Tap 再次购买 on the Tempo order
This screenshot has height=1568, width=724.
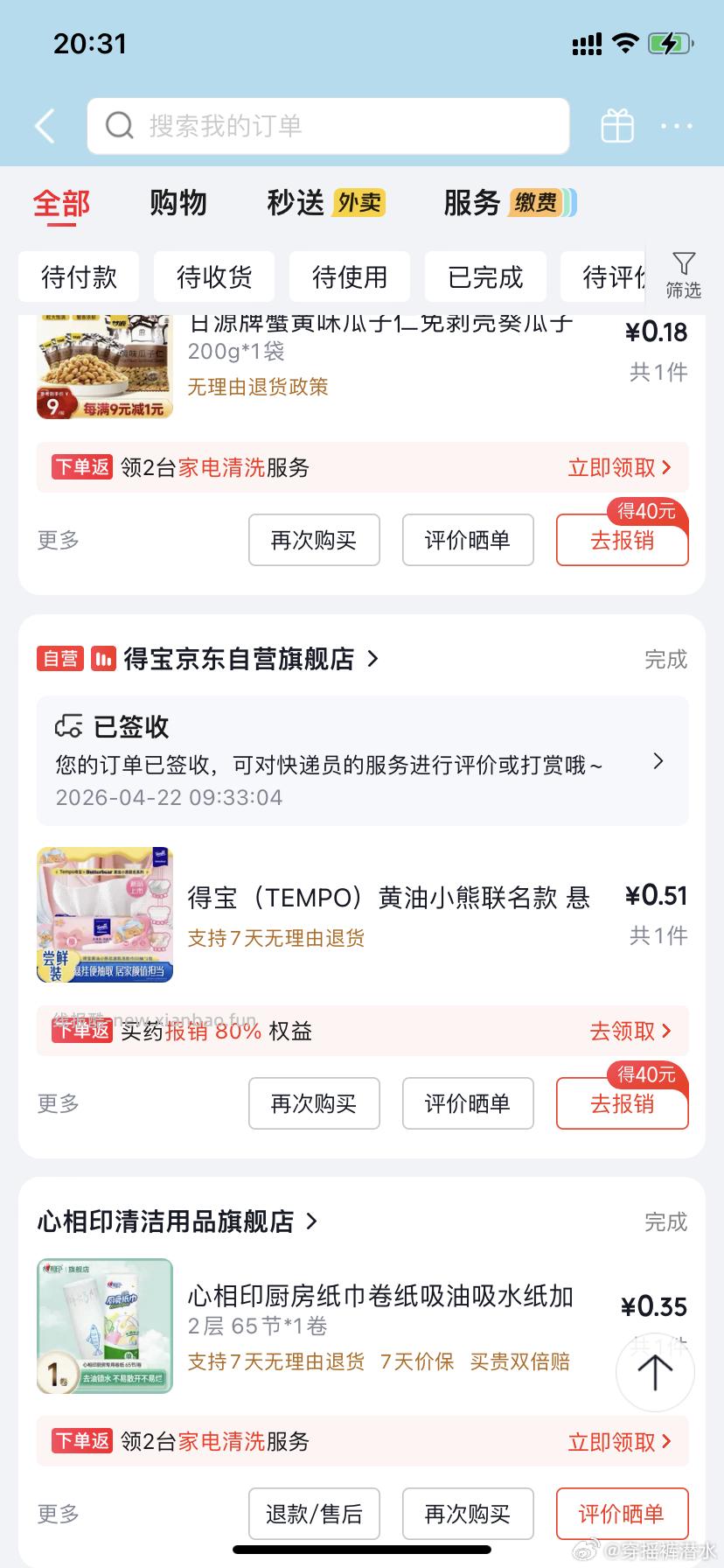[314, 1103]
